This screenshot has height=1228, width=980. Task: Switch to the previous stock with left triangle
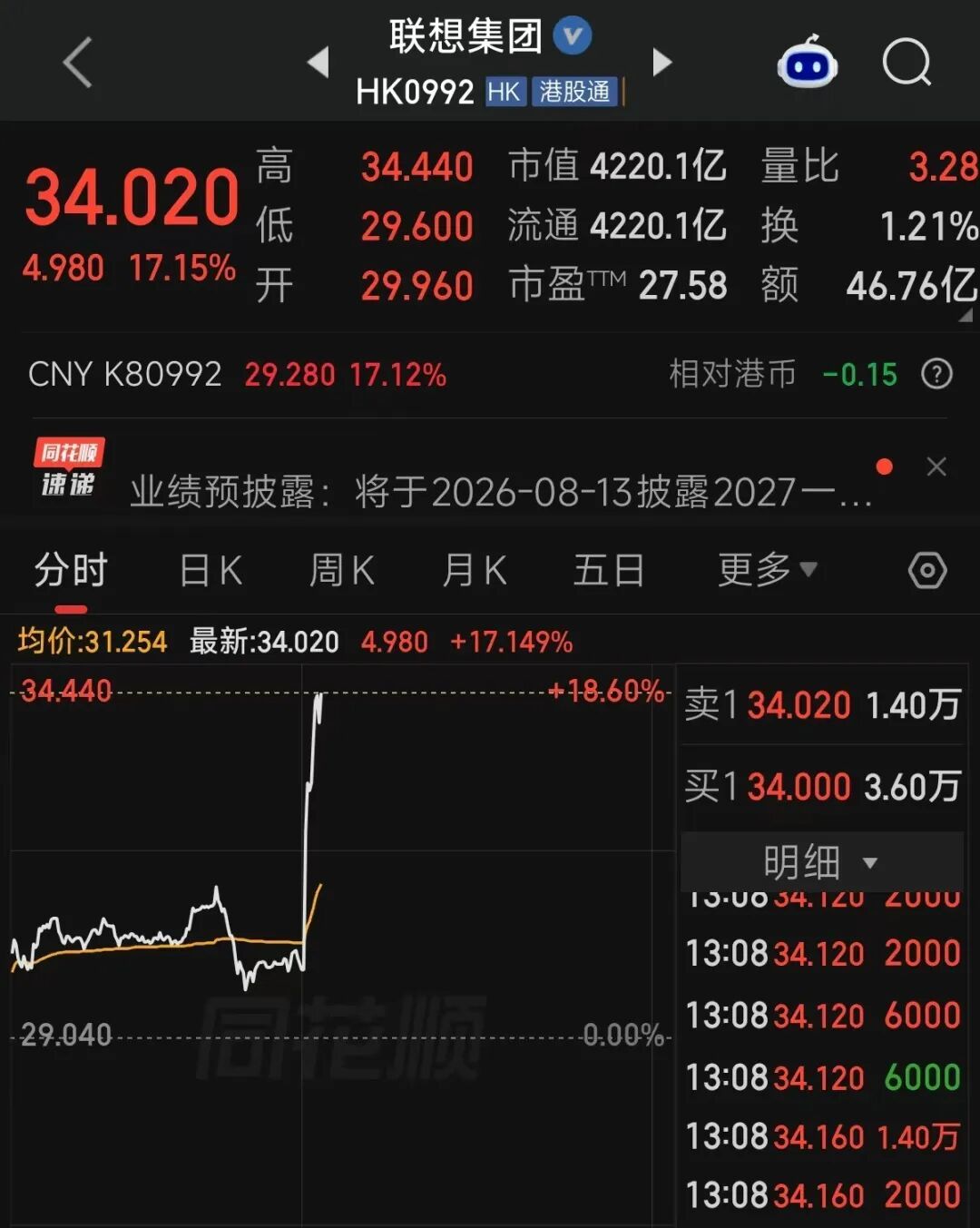pyautogui.click(x=318, y=63)
